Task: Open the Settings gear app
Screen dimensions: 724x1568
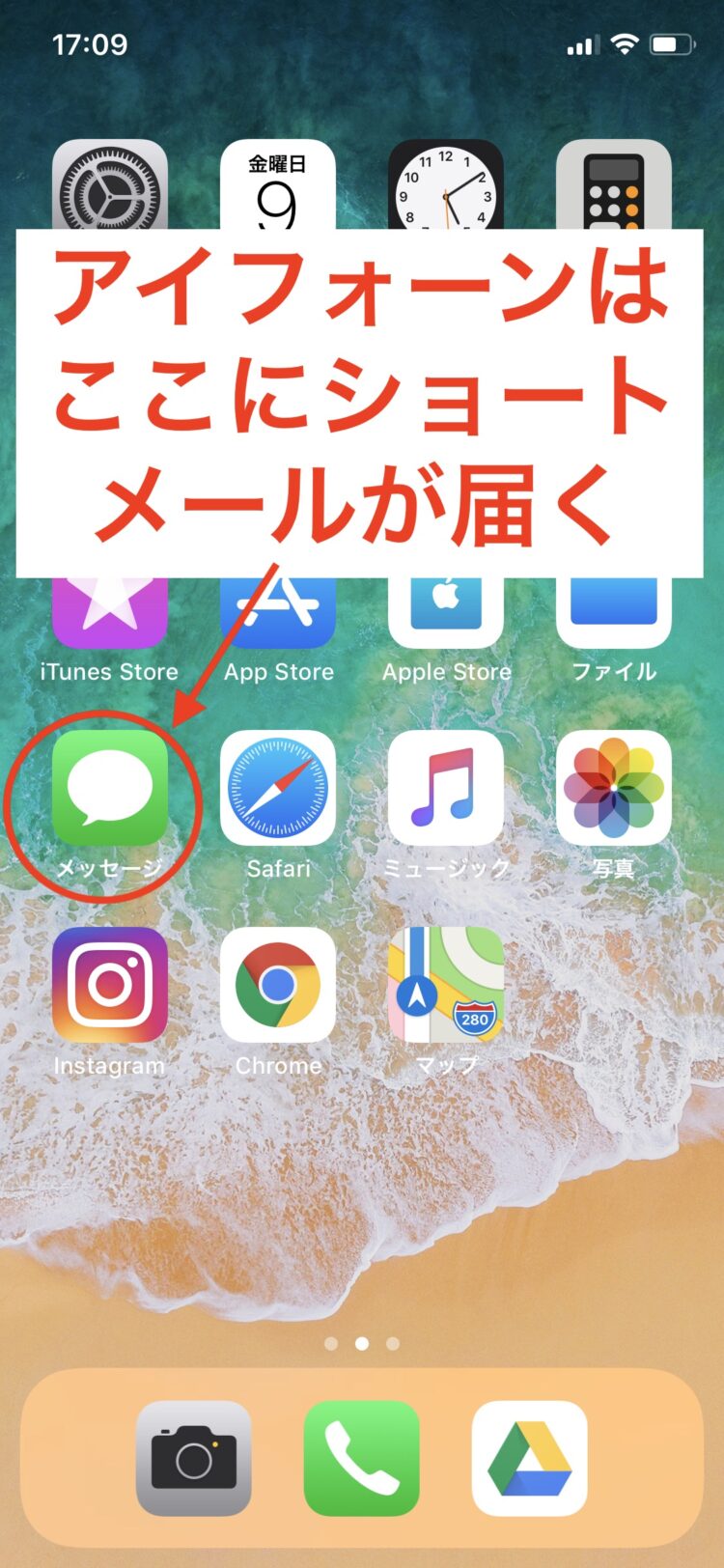Action: click(x=109, y=188)
